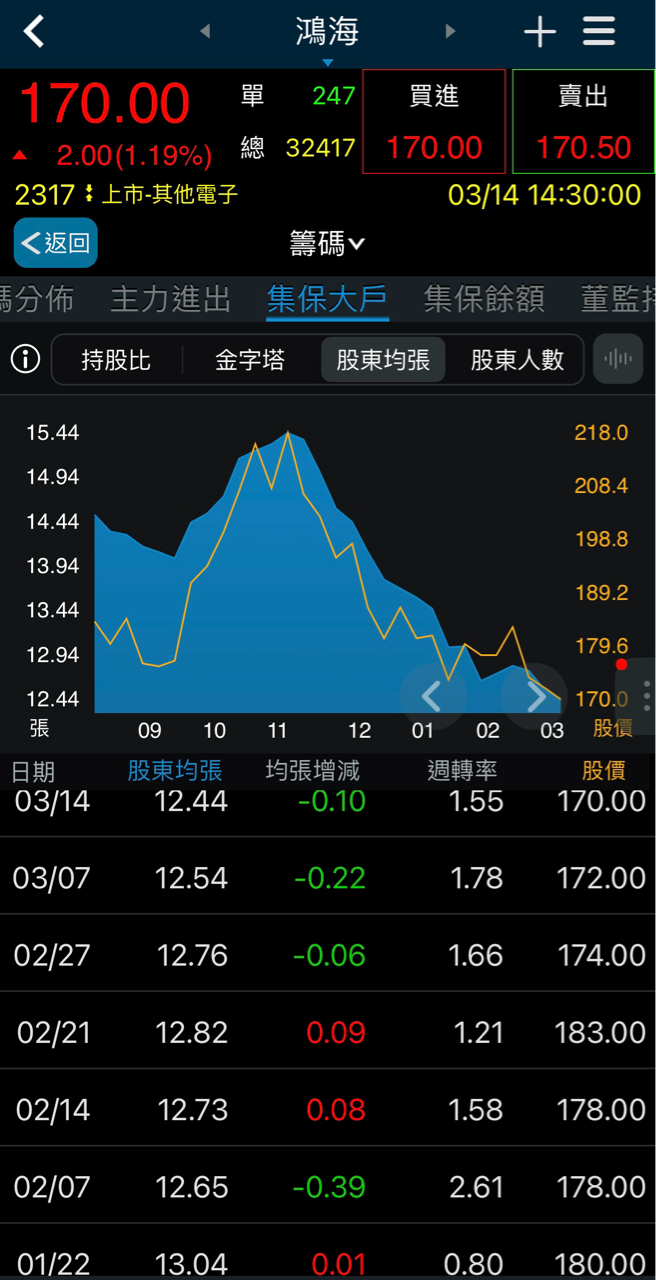Open the 集保餘額 tab
This screenshot has height=1280, width=656.
point(484,299)
